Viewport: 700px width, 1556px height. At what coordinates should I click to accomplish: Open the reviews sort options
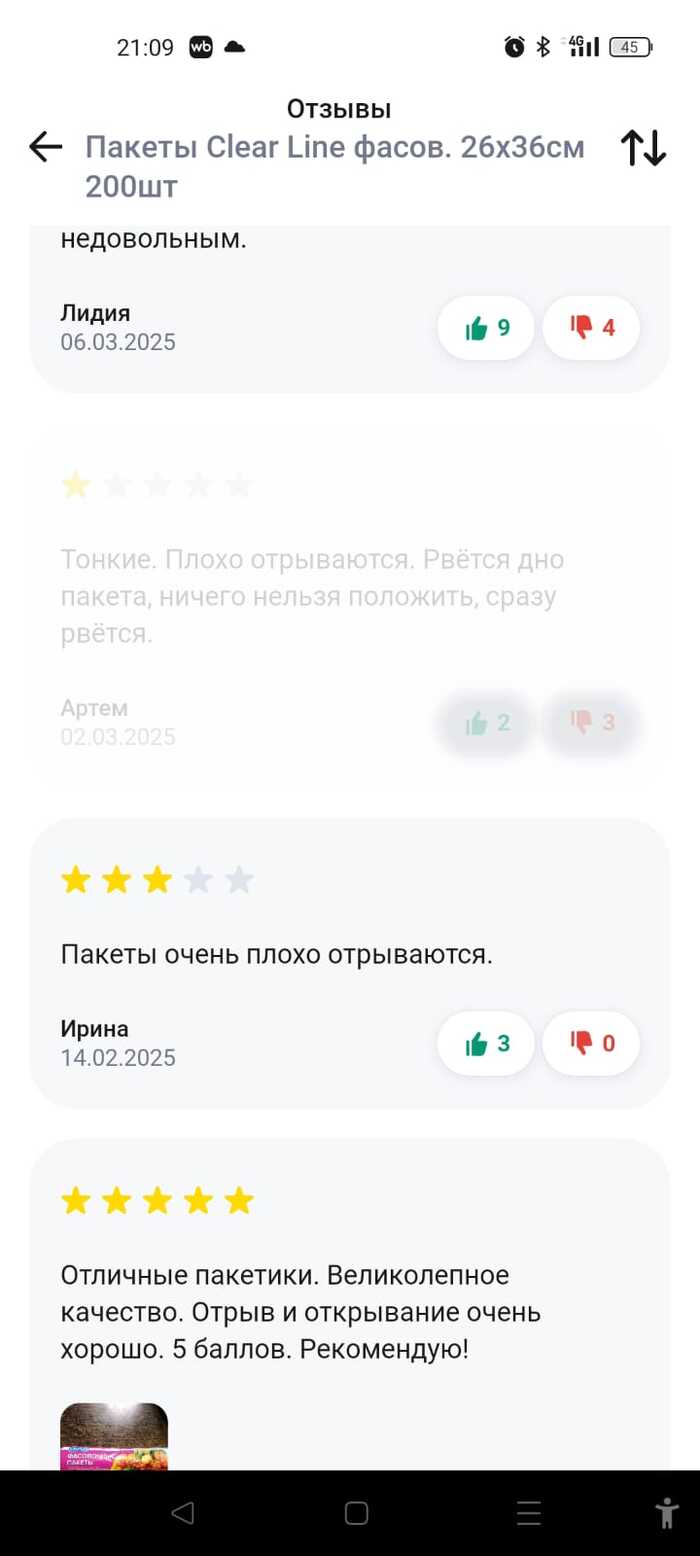[643, 148]
